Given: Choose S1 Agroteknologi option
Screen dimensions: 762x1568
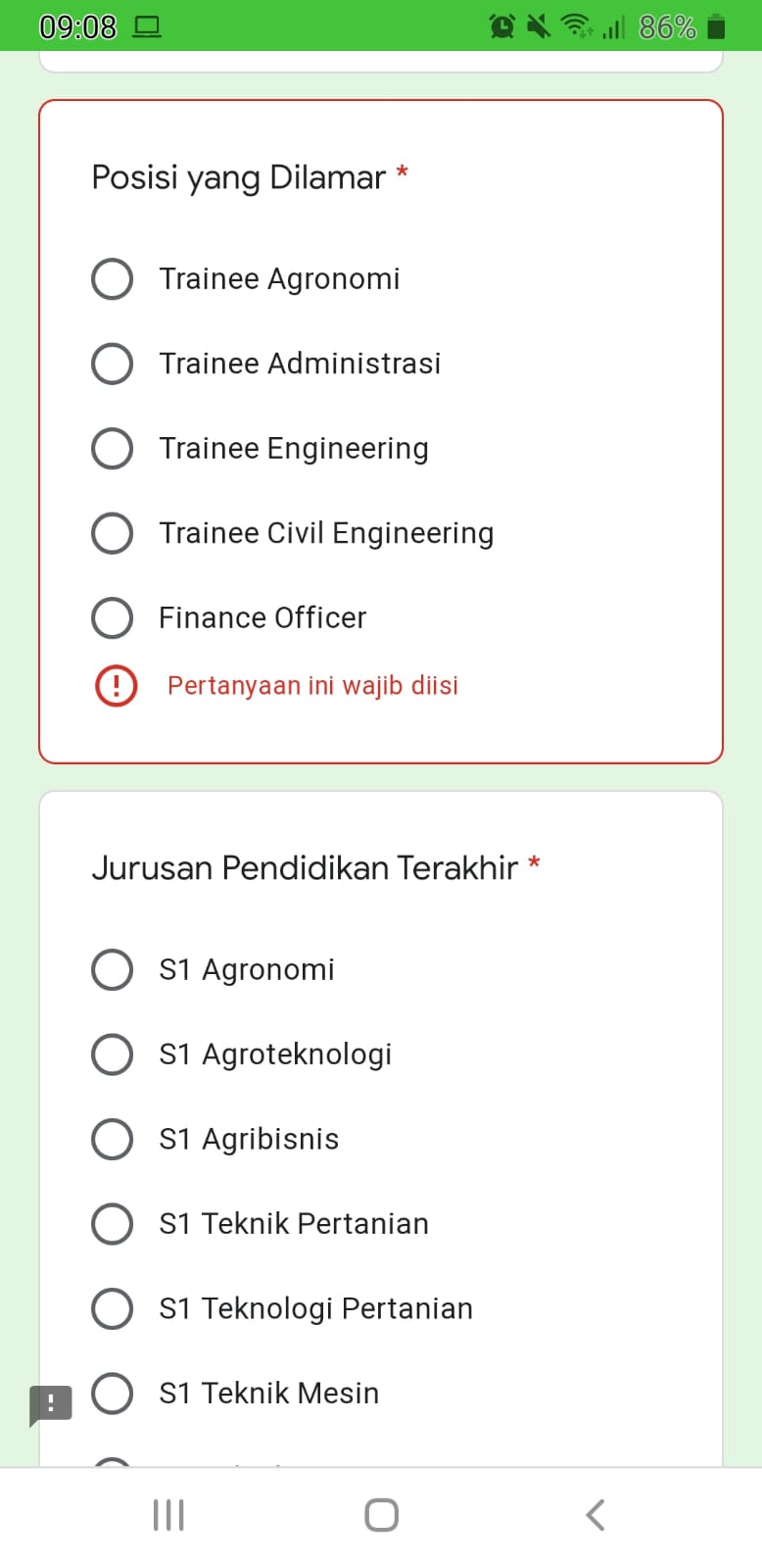Looking at the screenshot, I should (113, 1054).
